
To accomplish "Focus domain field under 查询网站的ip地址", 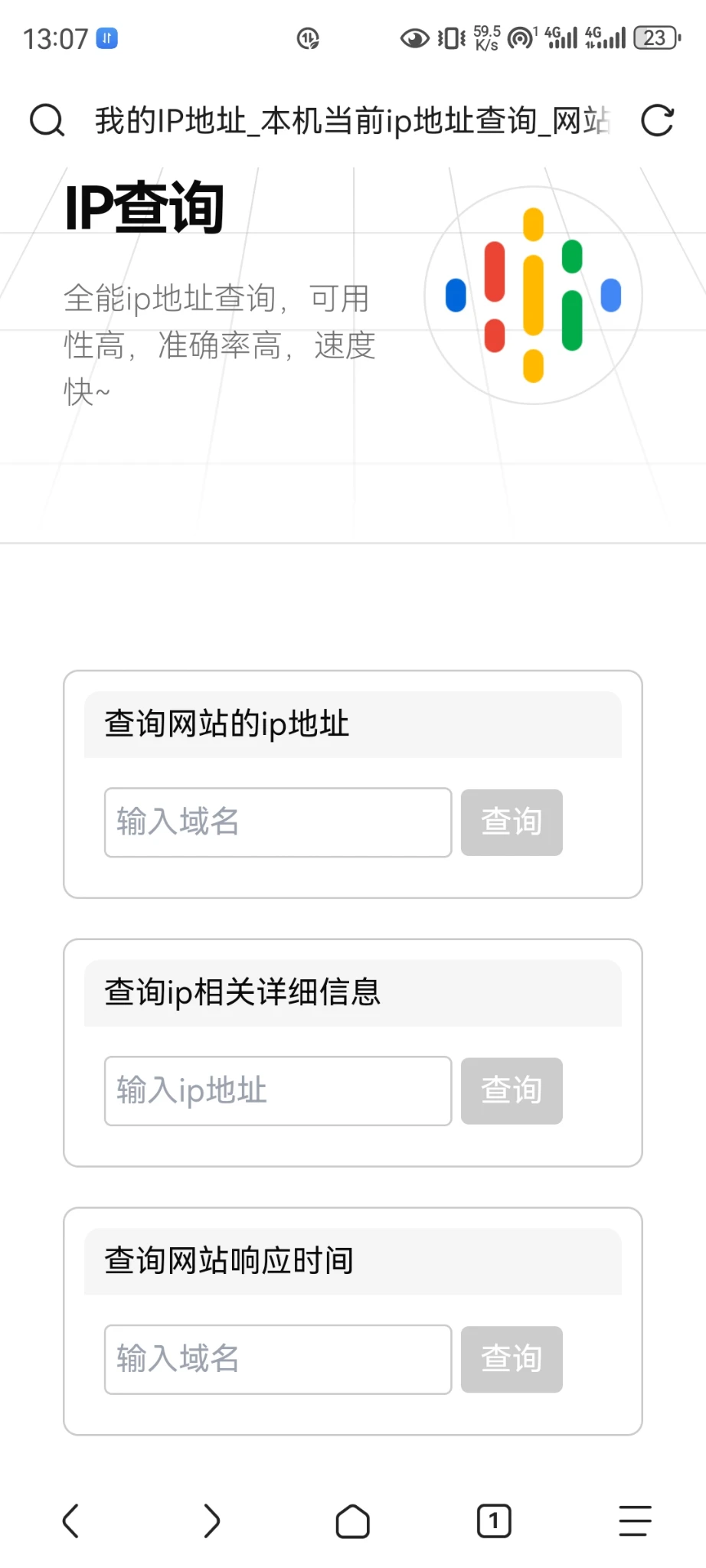I will (x=278, y=822).
